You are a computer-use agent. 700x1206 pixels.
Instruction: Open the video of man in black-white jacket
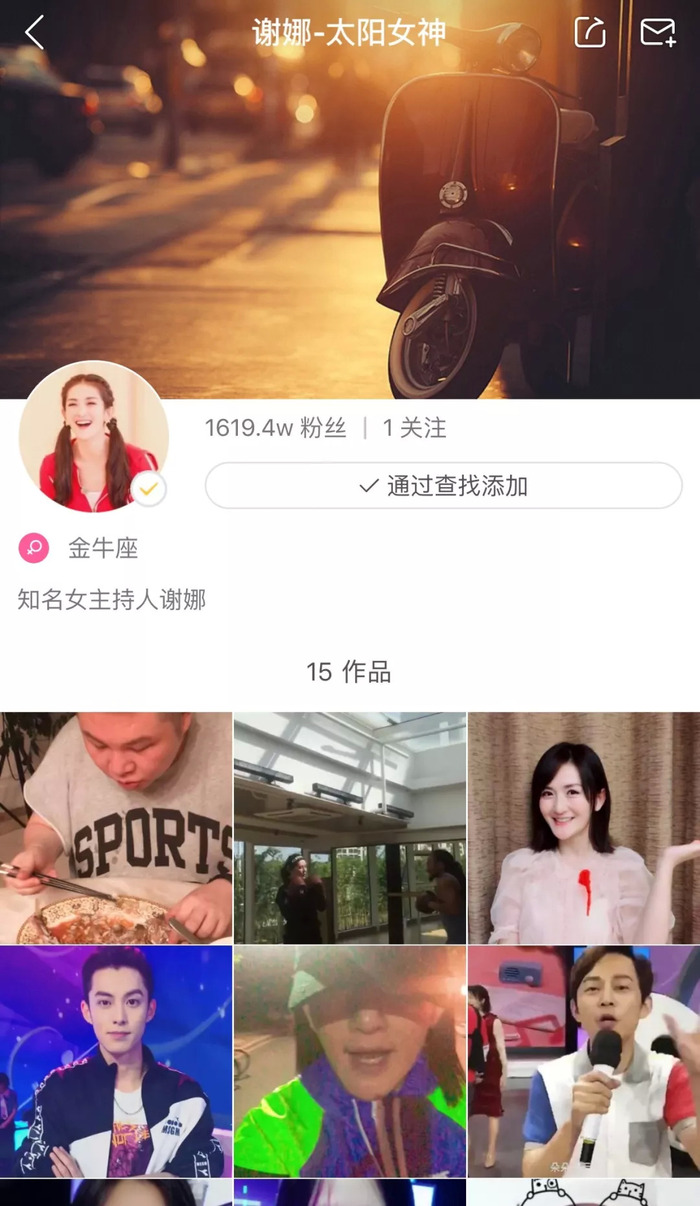pos(116,1062)
